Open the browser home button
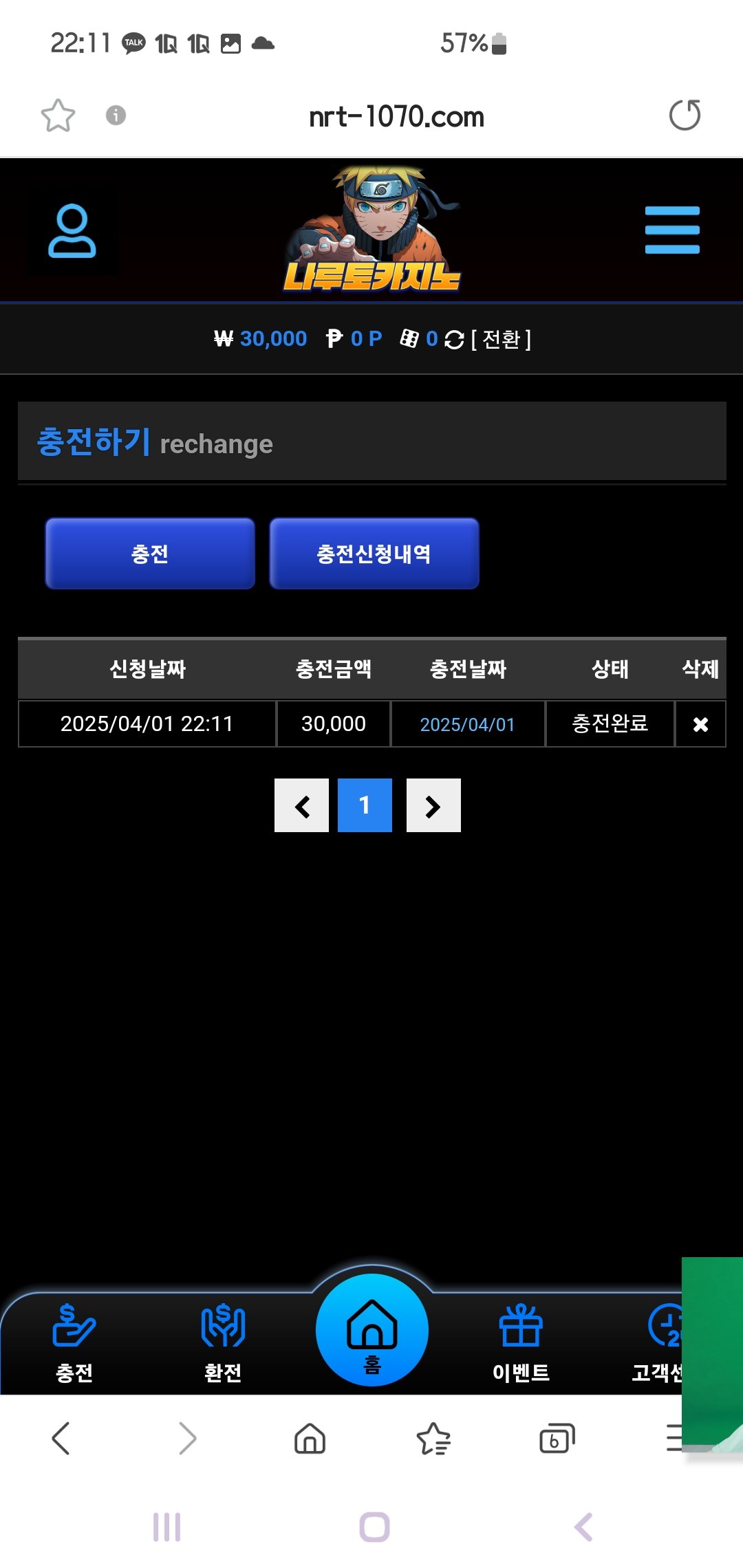 (x=310, y=1439)
